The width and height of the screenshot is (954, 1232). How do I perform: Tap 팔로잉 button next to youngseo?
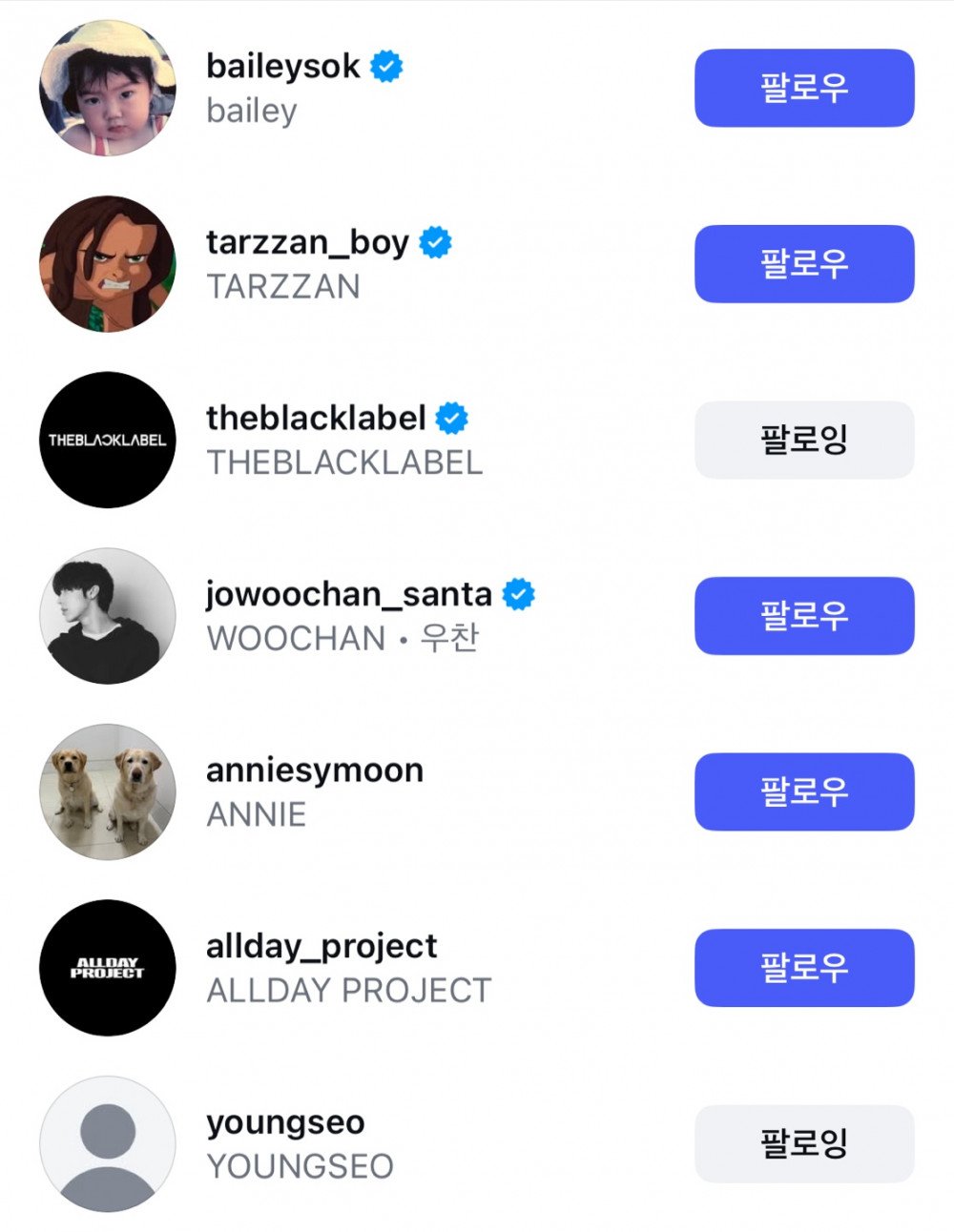coord(803,1143)
